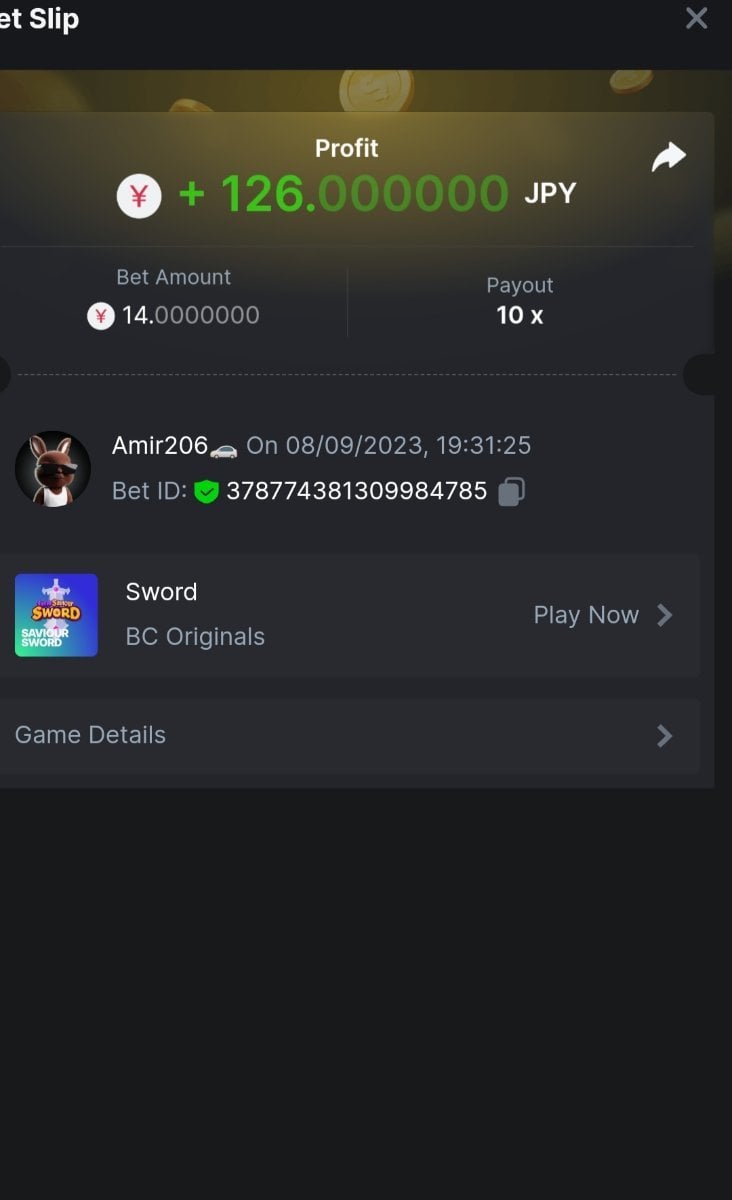Tap Play Now for Sword
This screenshot has width=732, height=1200.
click(602, 615)
